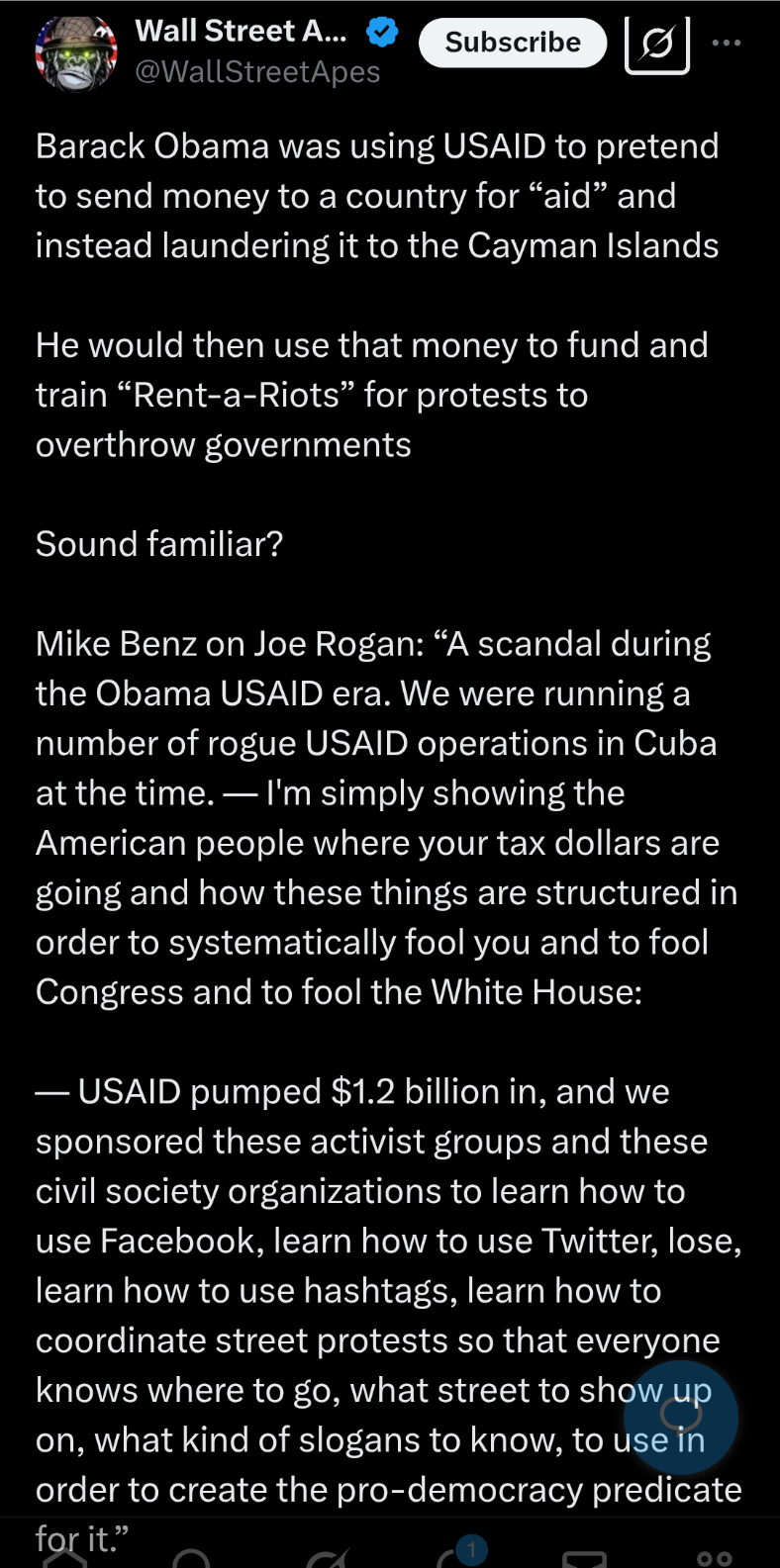Go to the Home tab

(x=64, y=1556)
